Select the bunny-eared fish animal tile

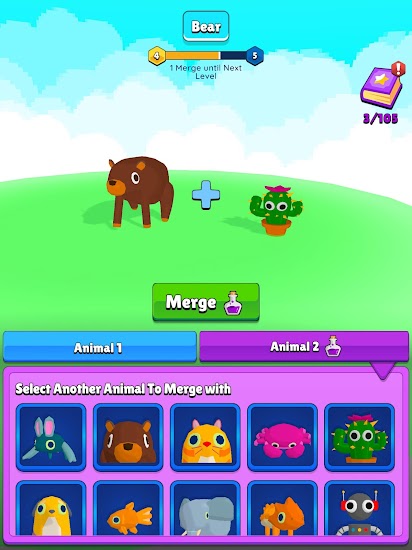pos(51,437)
